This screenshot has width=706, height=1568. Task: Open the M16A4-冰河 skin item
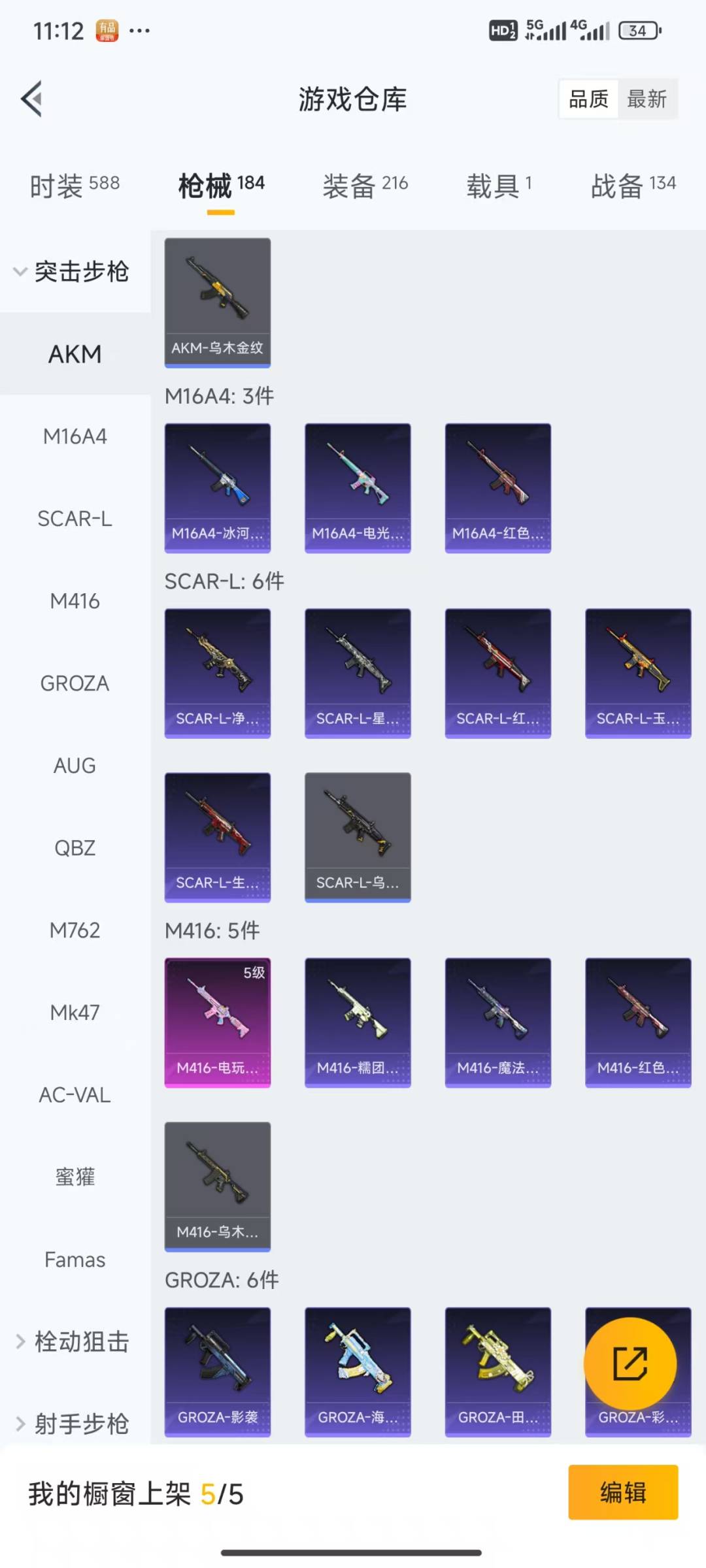click(217, 487)
